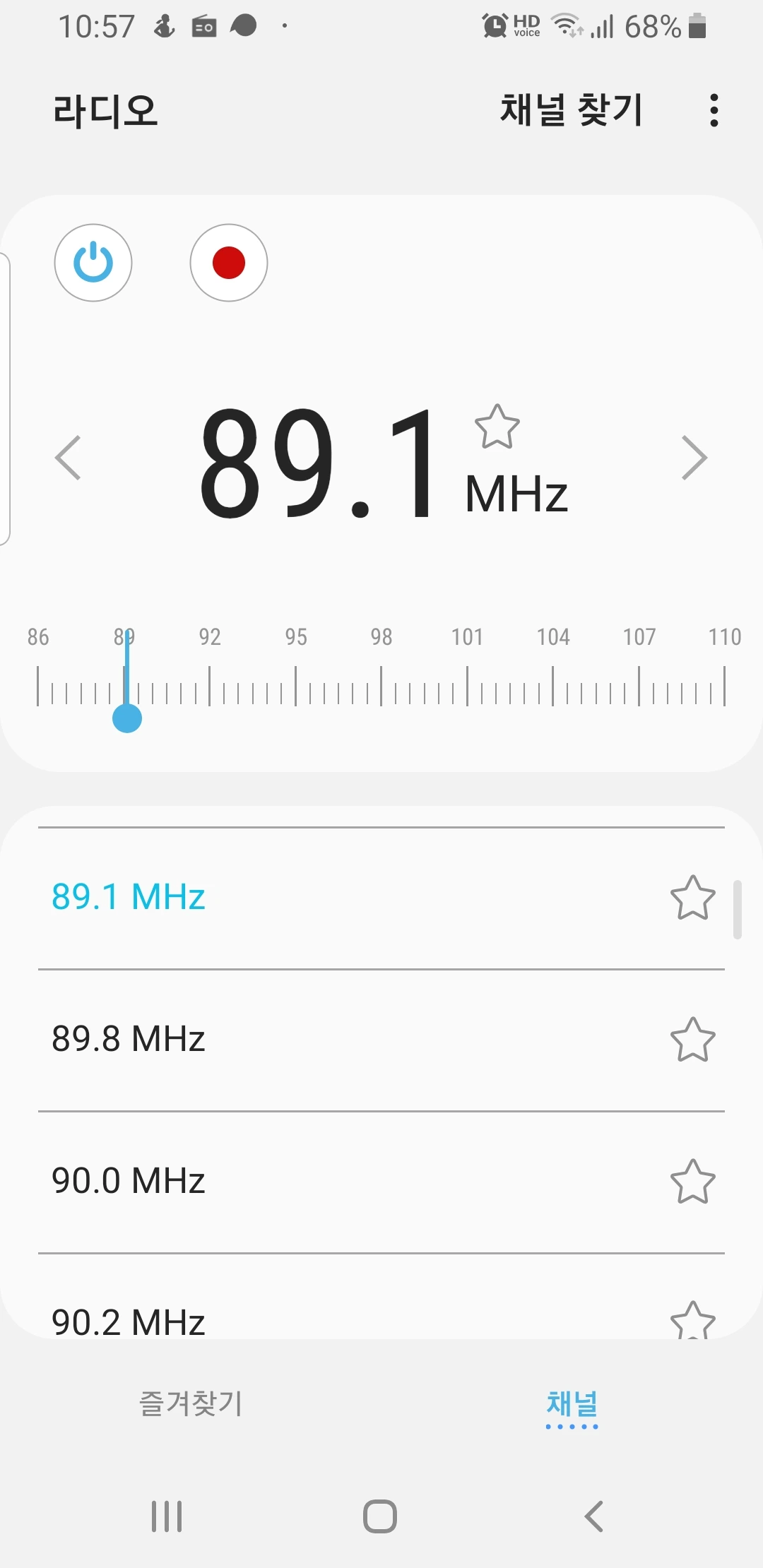Open the more options menu
The image size is (763, 1568).
point(714,110)
